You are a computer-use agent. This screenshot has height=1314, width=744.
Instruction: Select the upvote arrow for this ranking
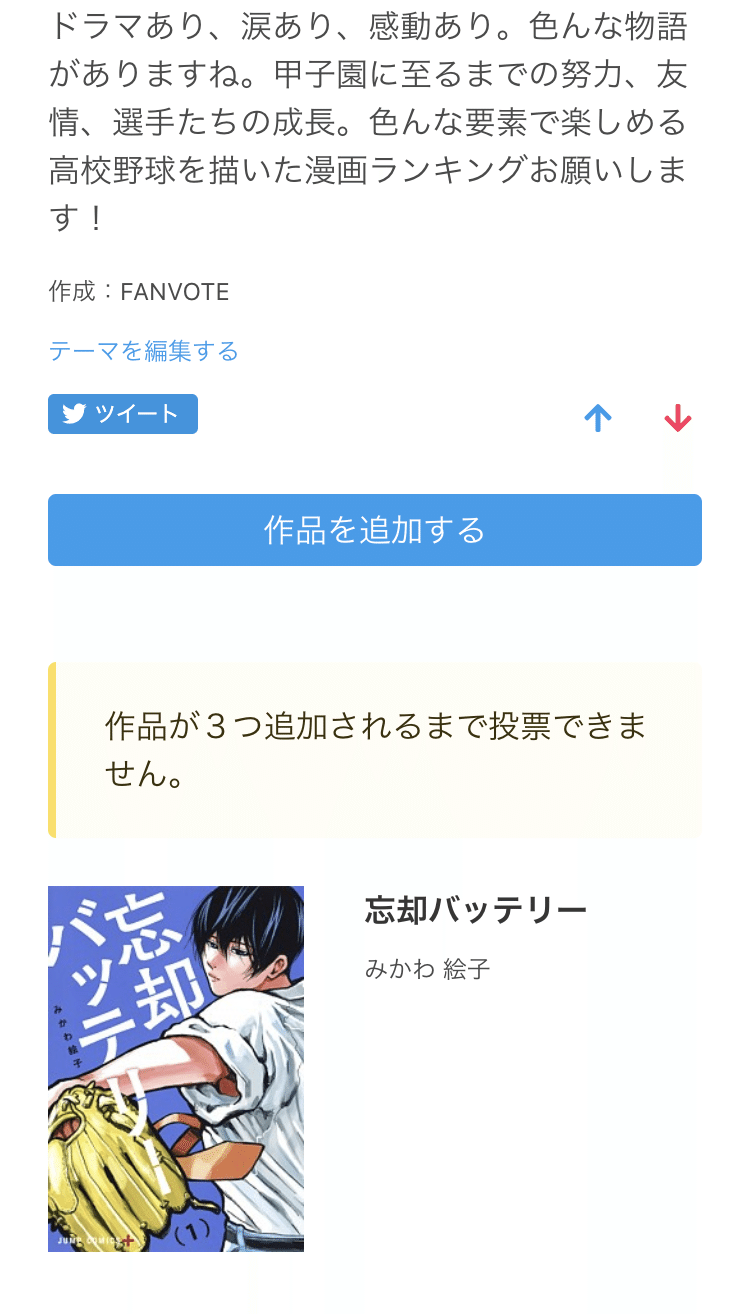pos(597,418)
